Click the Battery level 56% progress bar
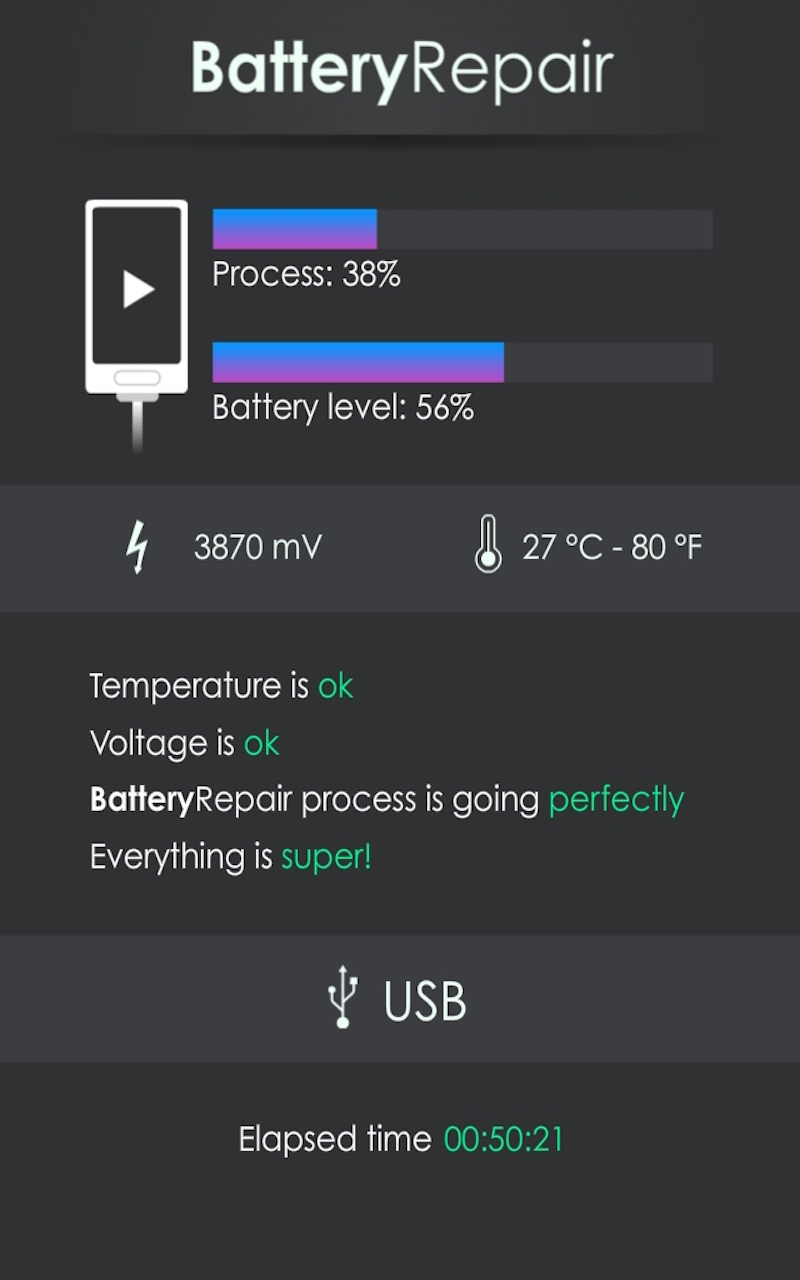This screenshot has width=800, height=1280. (462, 361)
